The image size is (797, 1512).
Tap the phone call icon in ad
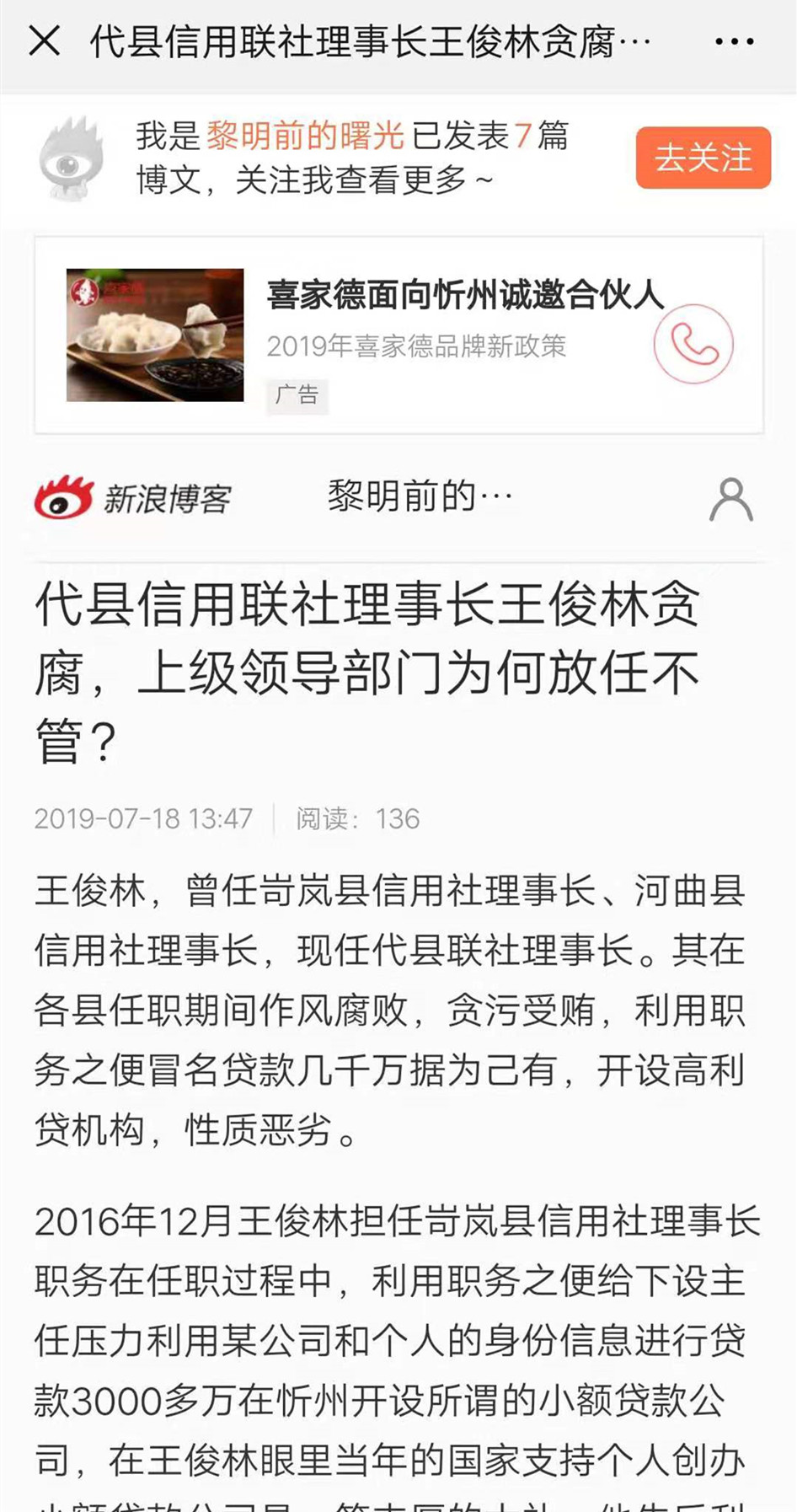point(693,344)
